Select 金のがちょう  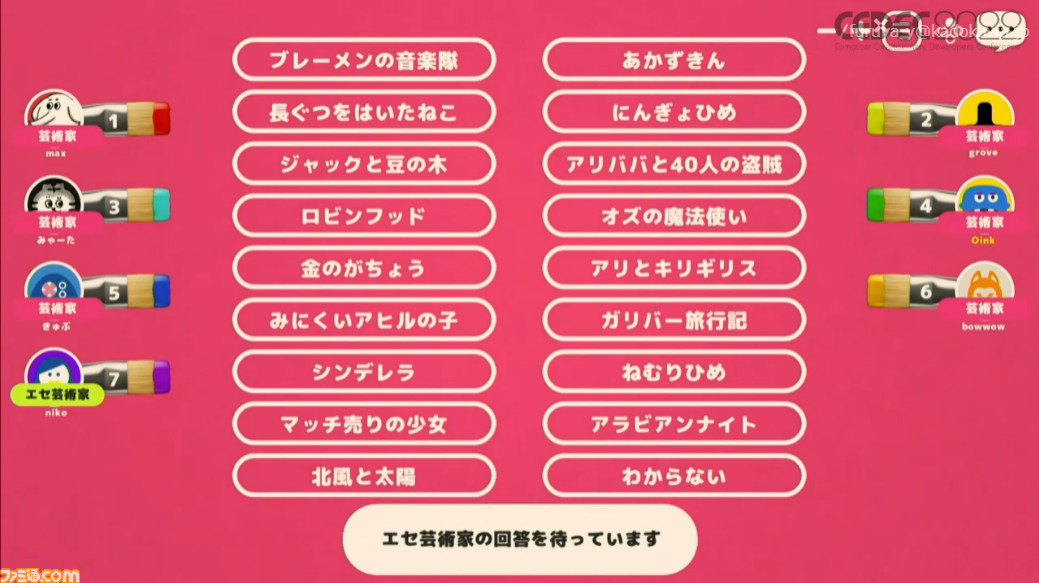pos(364,268)
